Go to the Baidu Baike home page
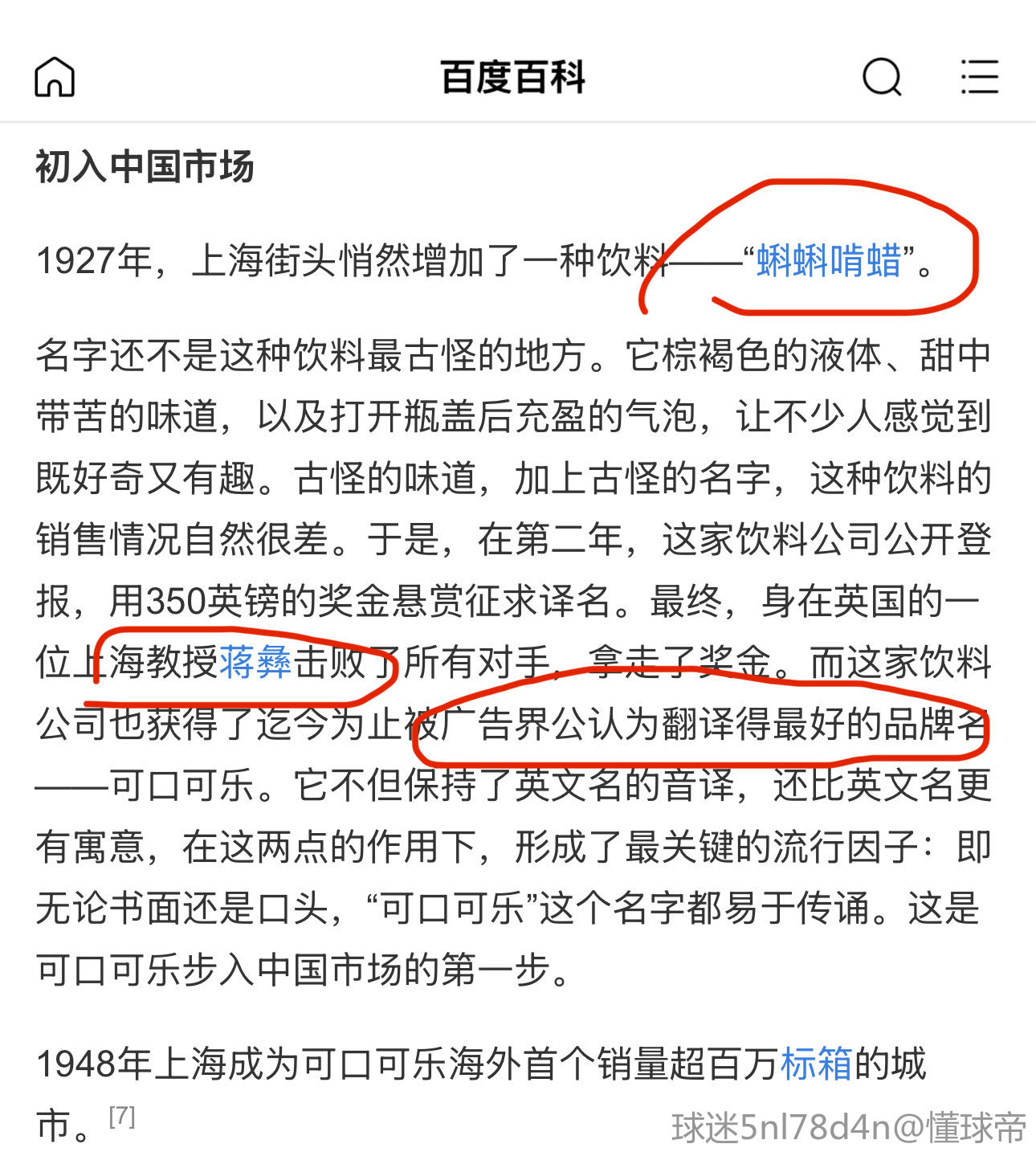Screen dimensions: 1036x1156 (x=55, y=78)
